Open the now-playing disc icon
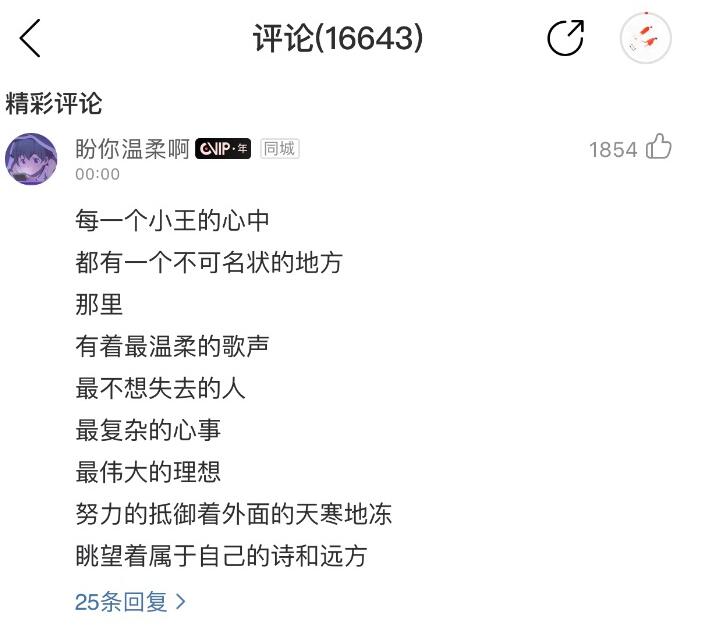This screenshot has width=719, height=635. (x=645, y=39)
